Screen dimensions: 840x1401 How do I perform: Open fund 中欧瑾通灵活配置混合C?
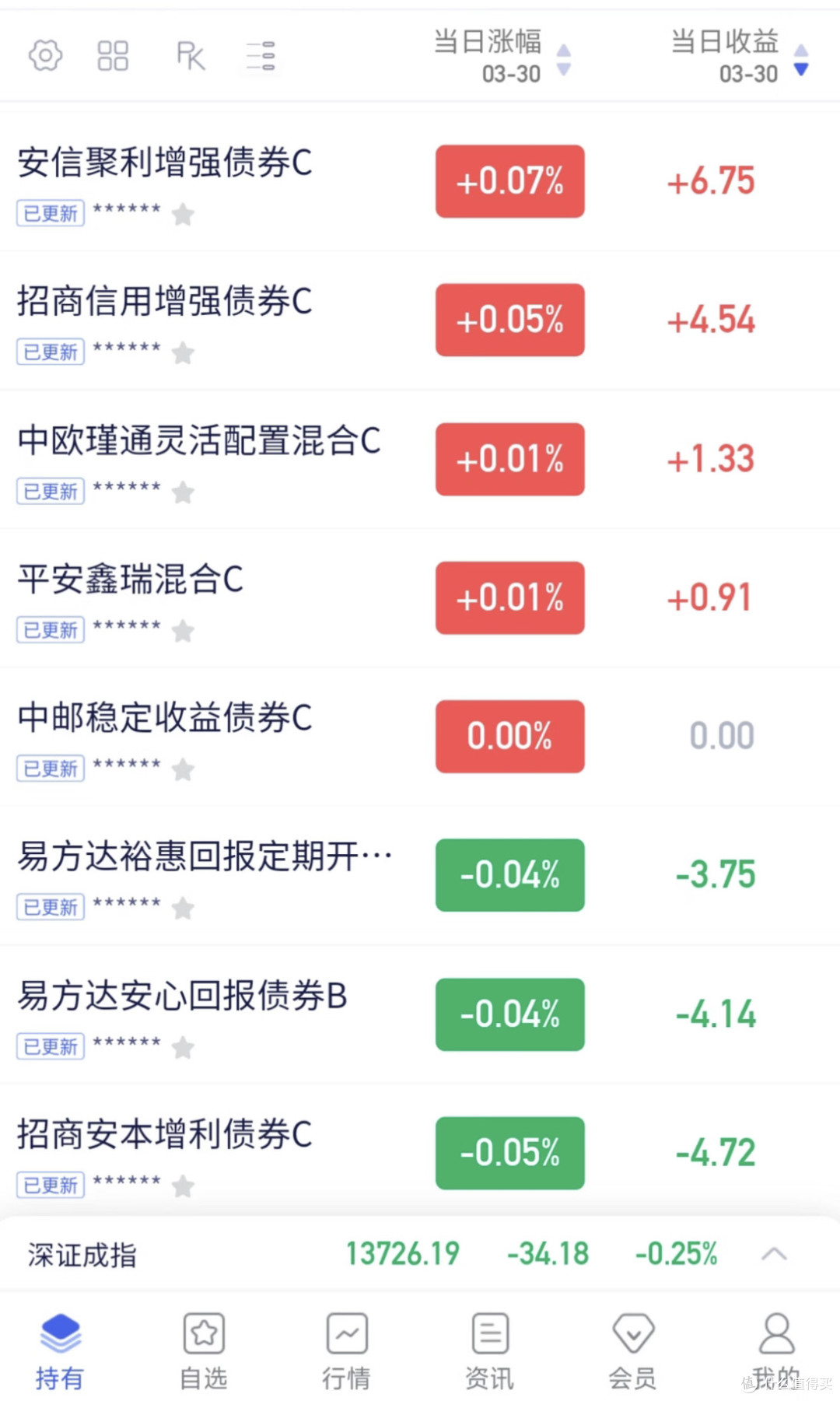click(198, 443)
